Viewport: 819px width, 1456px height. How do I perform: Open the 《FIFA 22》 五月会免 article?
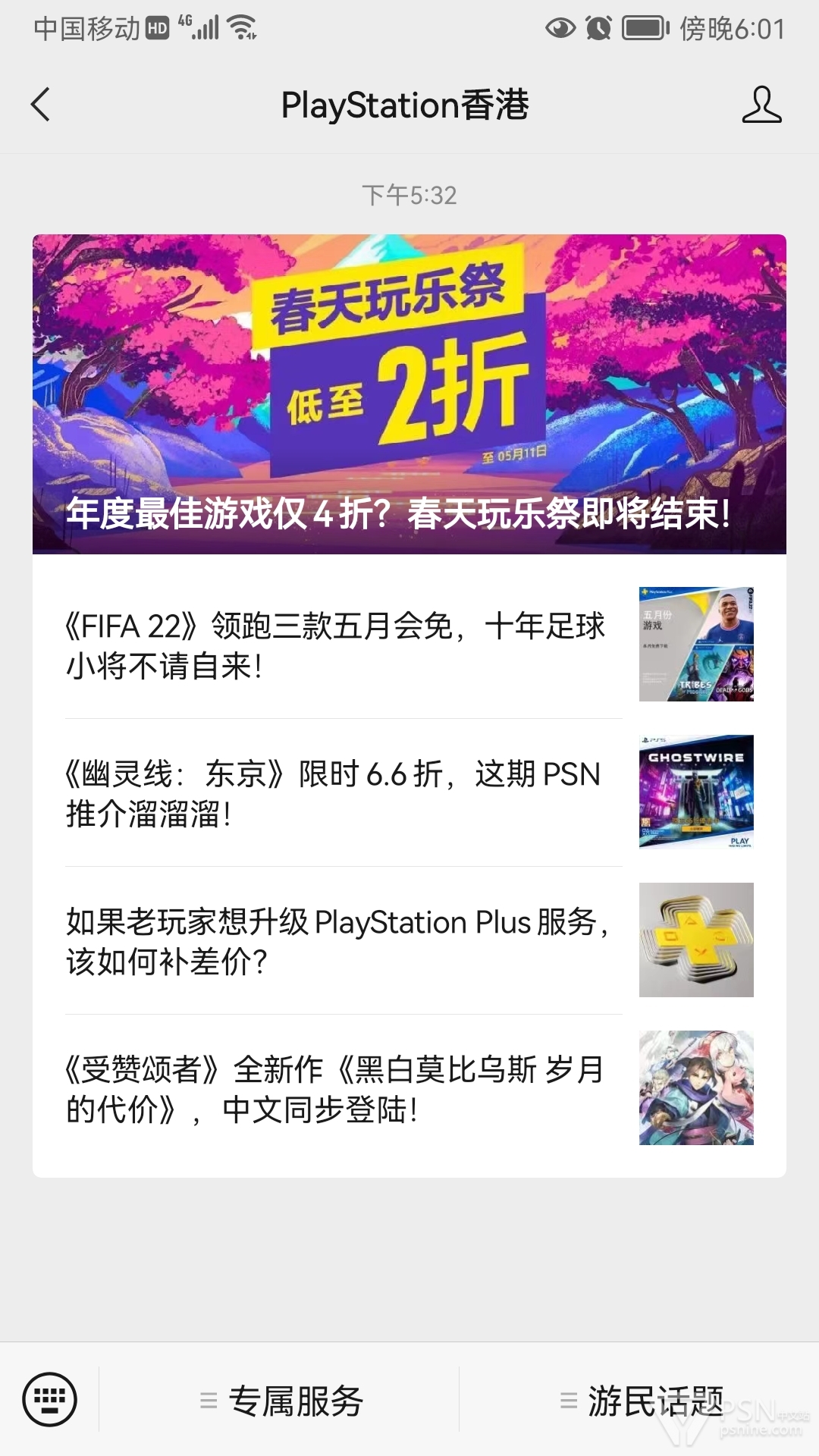click(409, 645)
